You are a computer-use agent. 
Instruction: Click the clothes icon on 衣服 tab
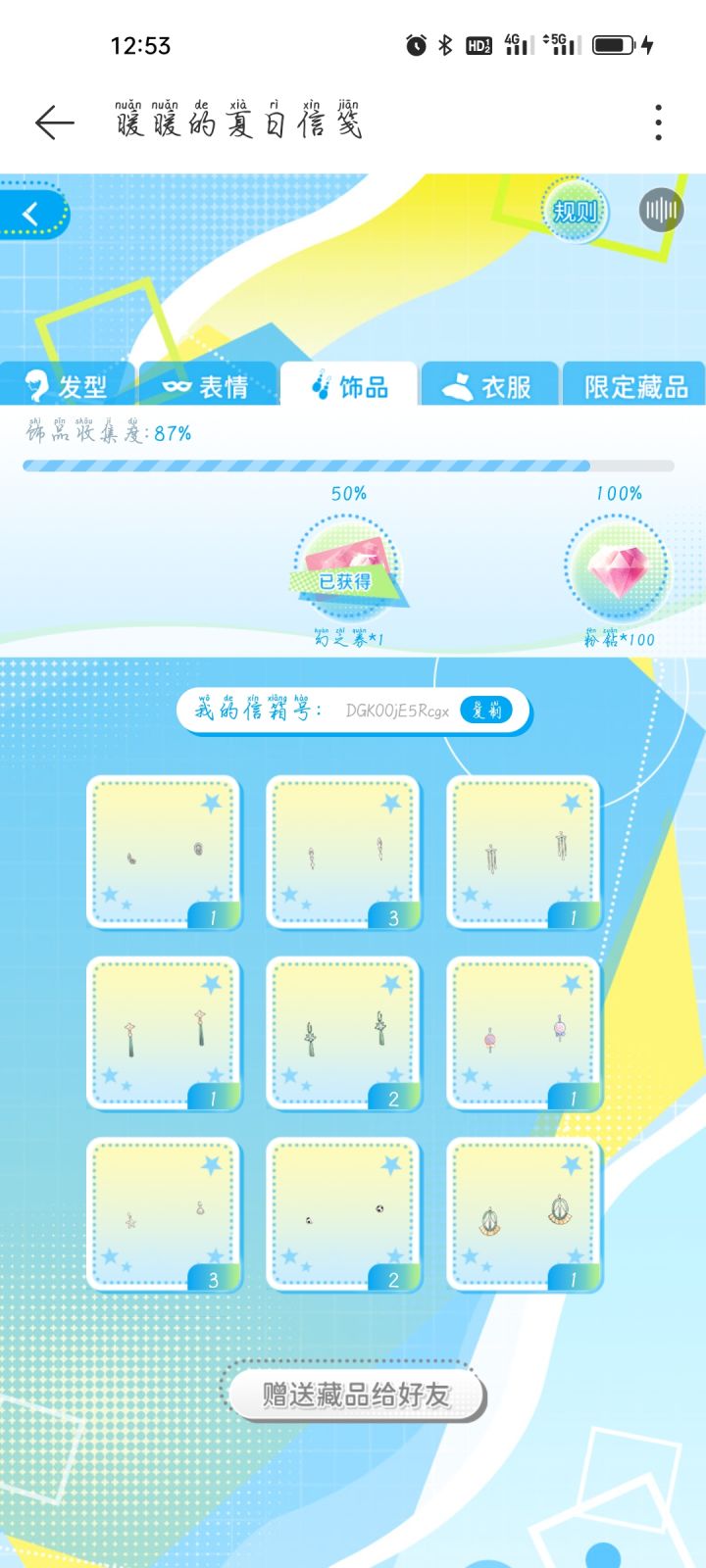pos(459,386)
